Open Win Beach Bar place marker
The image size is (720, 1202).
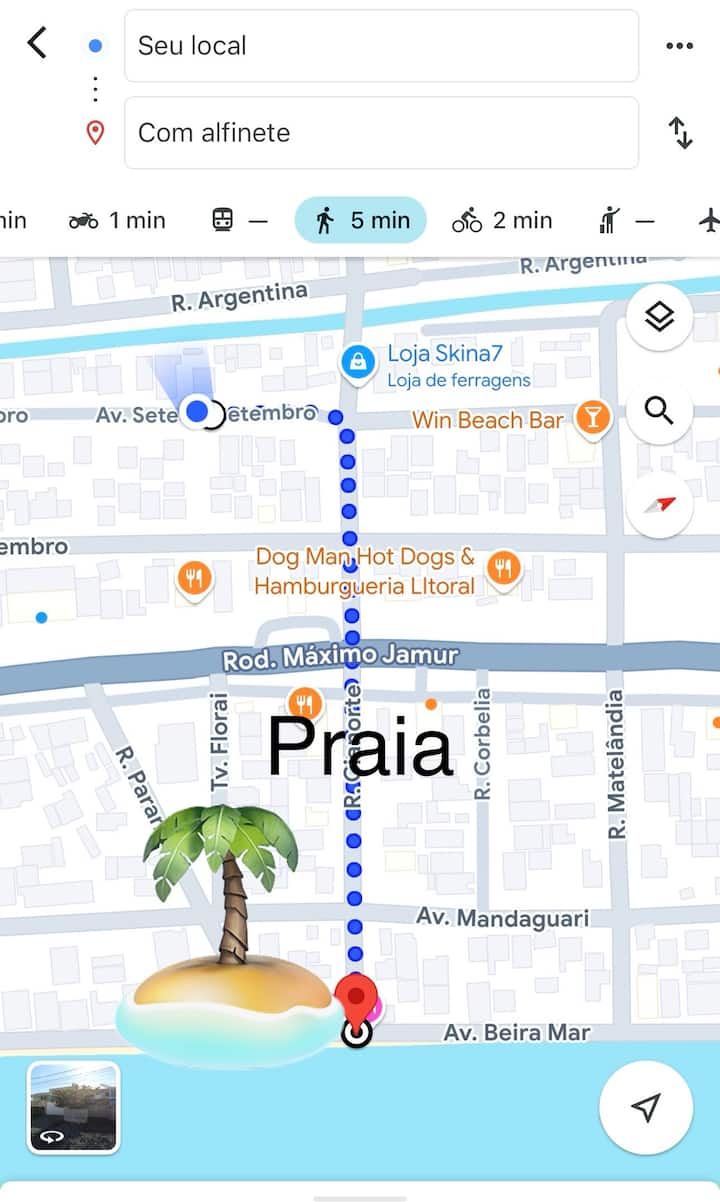coord(593,419)
